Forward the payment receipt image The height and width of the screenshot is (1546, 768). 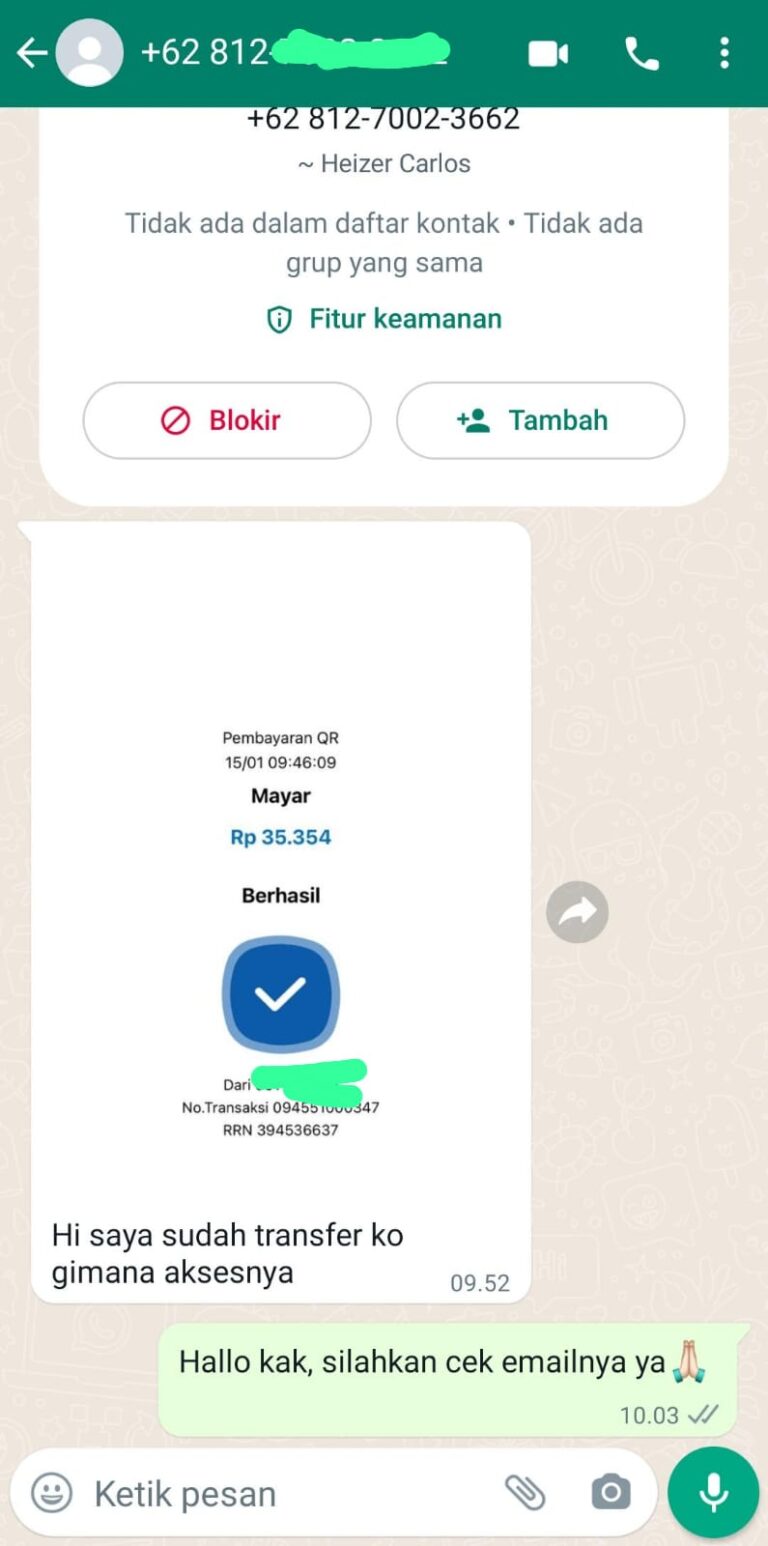click(x=577, y=912)
